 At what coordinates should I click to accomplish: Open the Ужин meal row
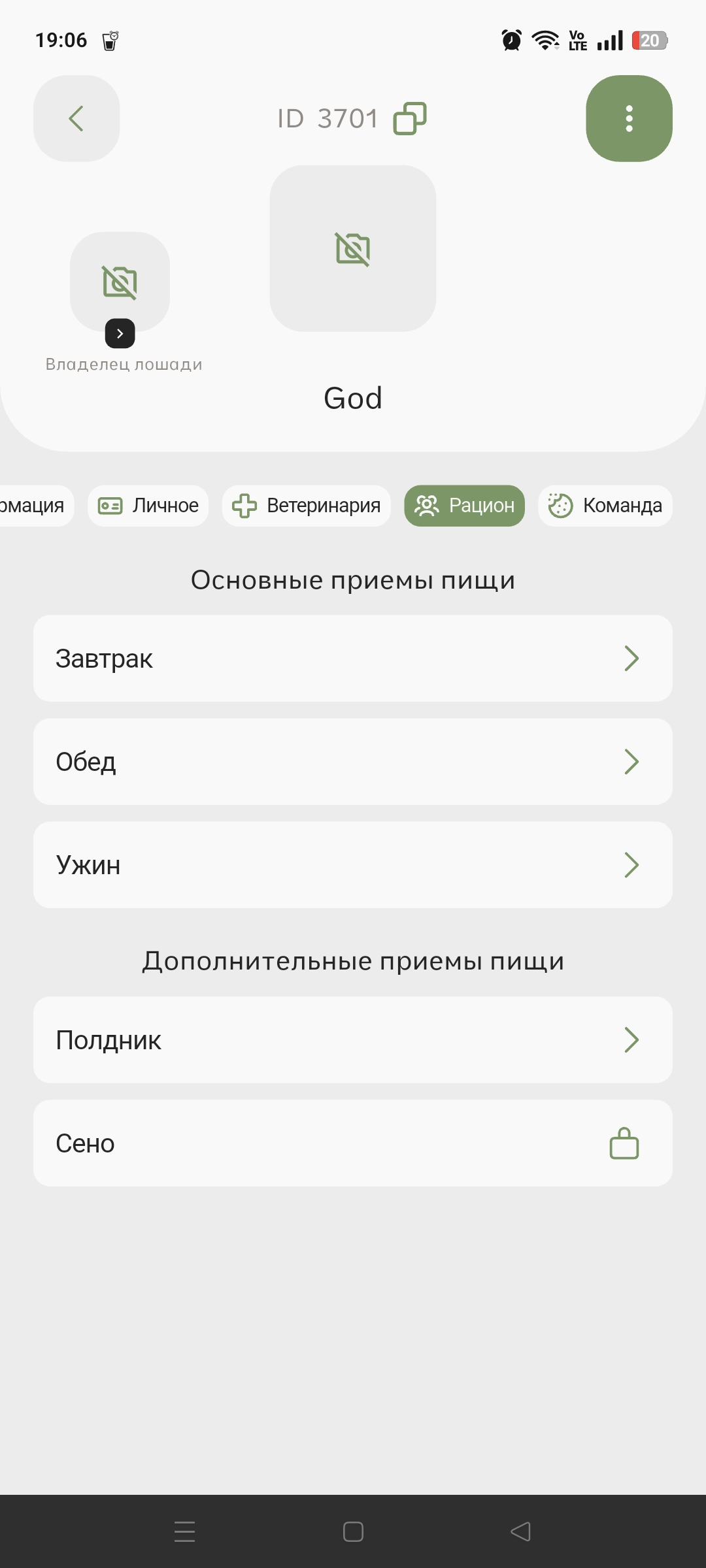click(x=353, y=865)
